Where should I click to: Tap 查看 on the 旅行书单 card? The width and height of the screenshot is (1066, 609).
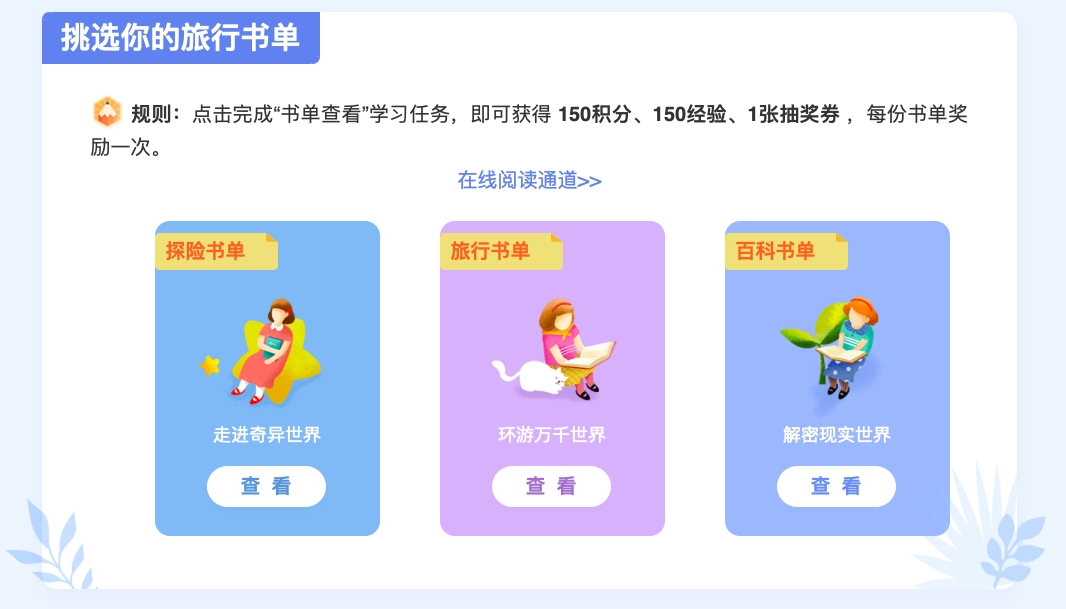pos(551,487)
